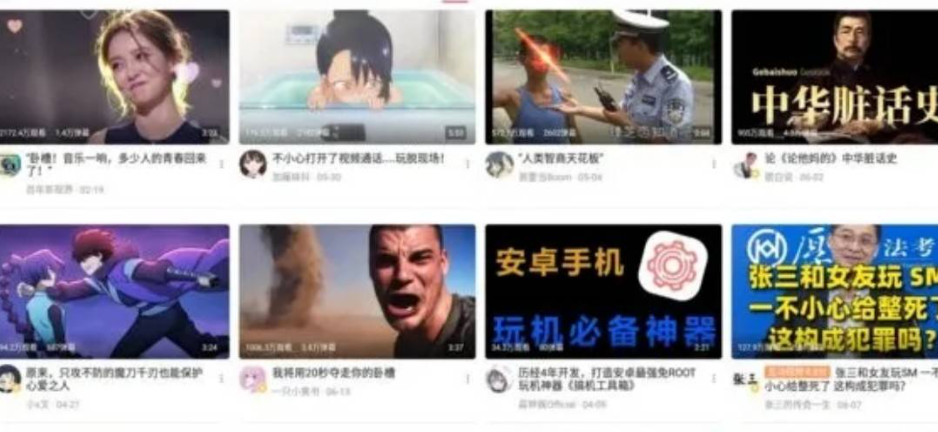
Task: Open the "卧槽! 音乐一响" video
Action: pyautogui.click(x=114, y=77)
